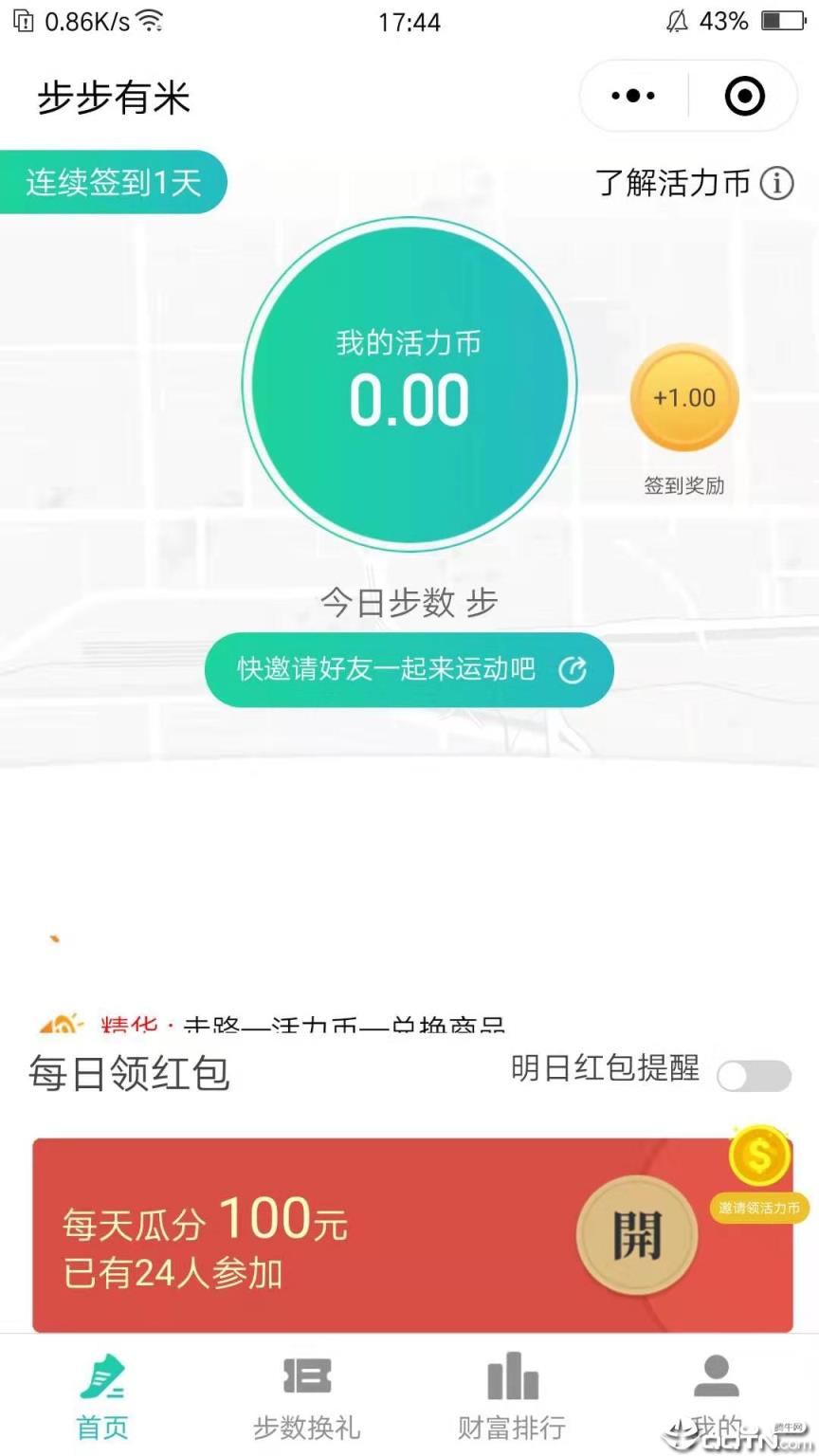The height and width of the screenshot is (1456, 819).
Task: Tap 了解活力币 text link
Action: tap(674, 183)
